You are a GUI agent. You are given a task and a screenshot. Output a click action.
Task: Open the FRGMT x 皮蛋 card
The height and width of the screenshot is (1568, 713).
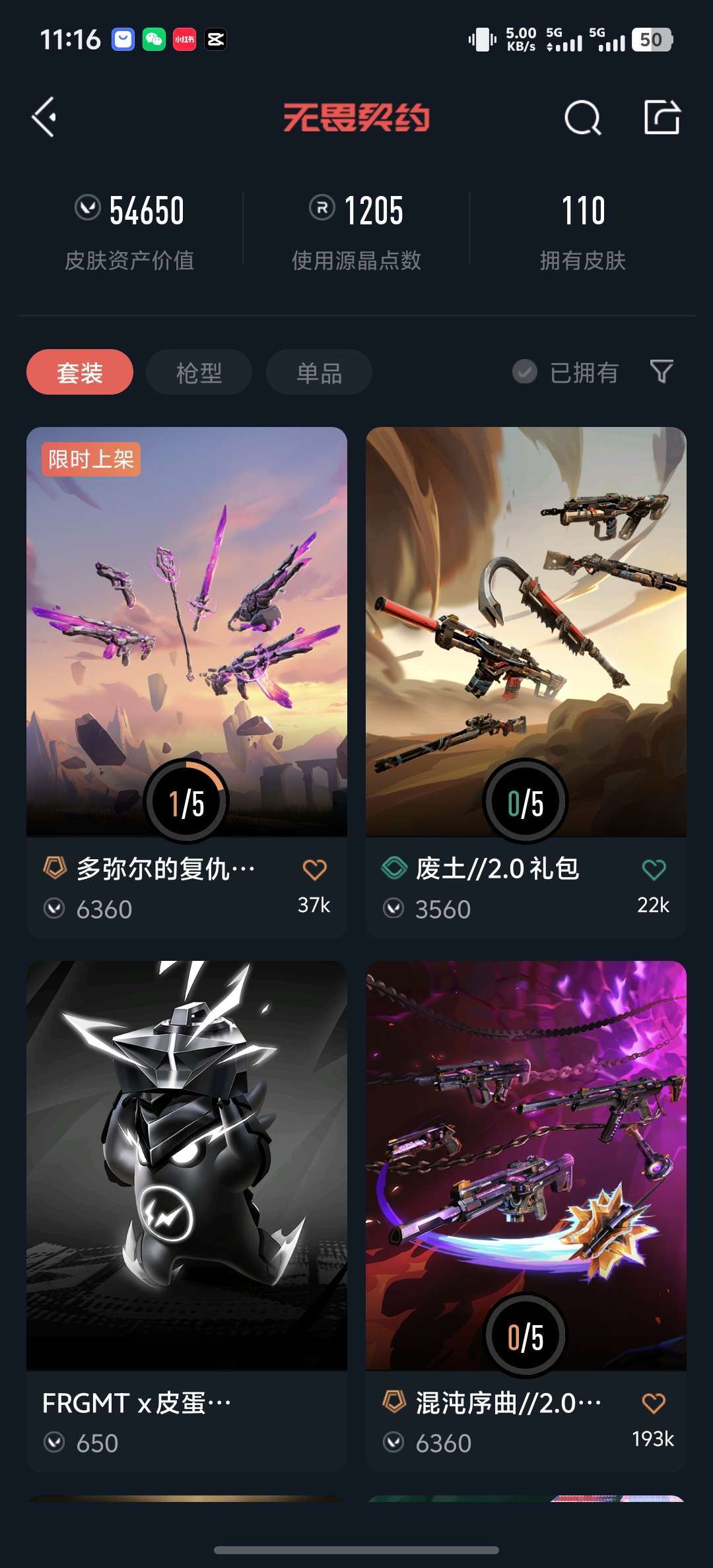(187, 1216)
